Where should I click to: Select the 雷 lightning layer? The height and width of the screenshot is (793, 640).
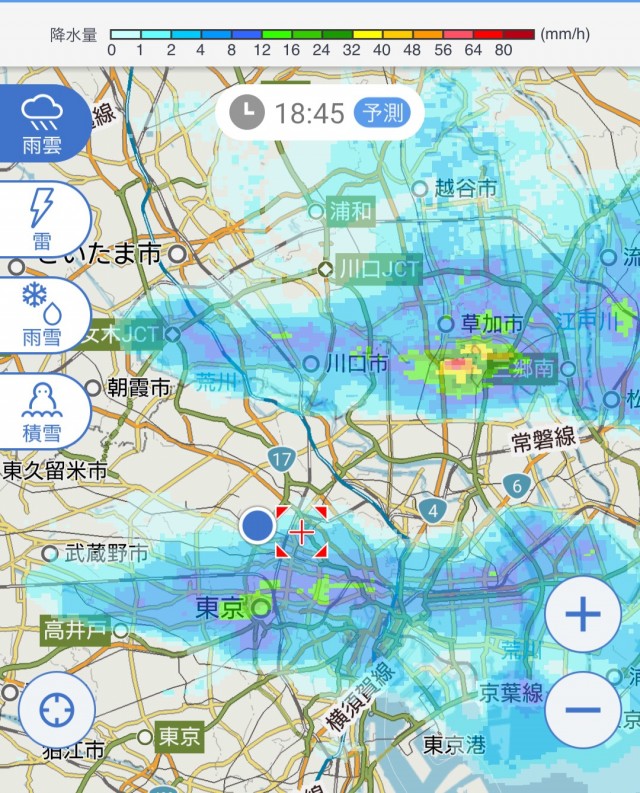42,218
